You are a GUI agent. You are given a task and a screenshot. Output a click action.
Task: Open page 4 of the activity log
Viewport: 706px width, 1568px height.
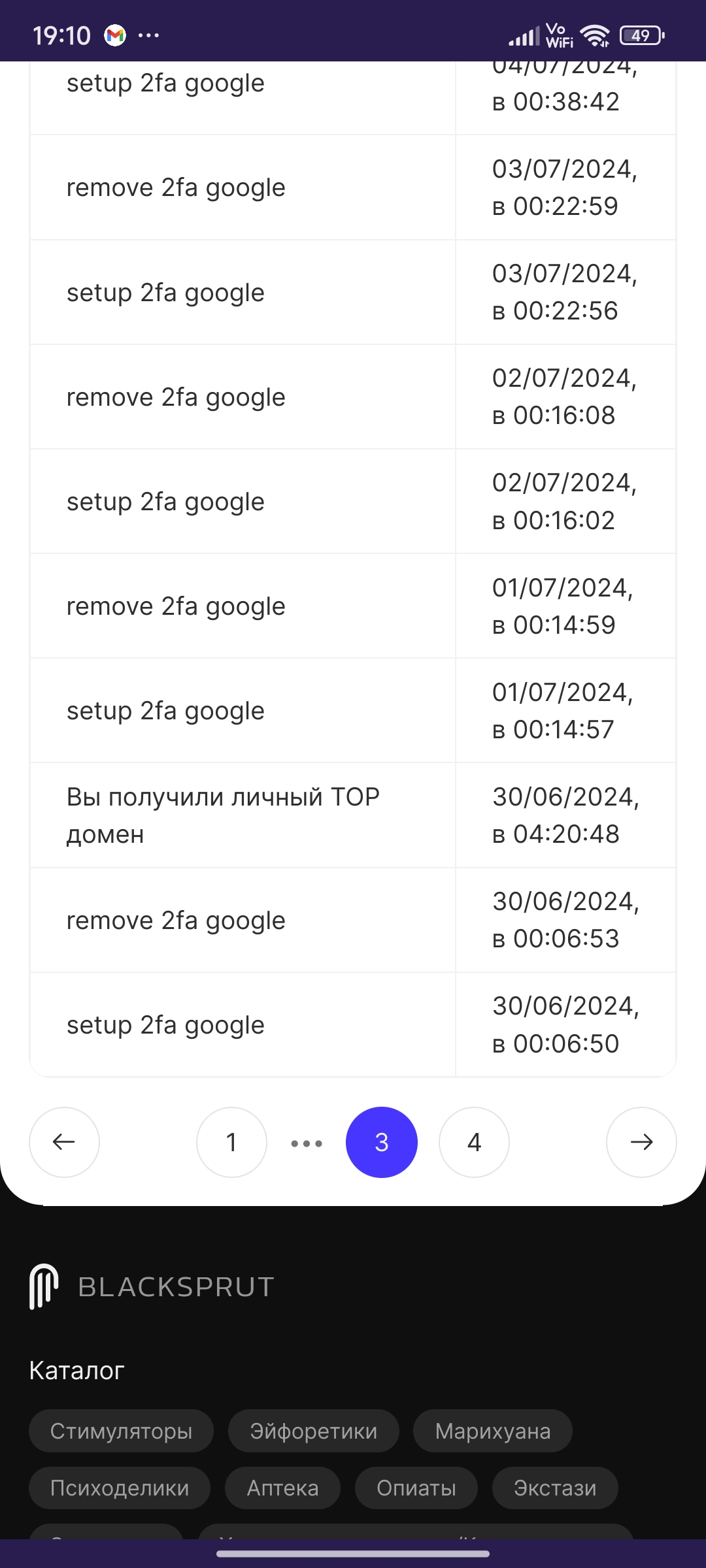click(x=474, y=1142)
